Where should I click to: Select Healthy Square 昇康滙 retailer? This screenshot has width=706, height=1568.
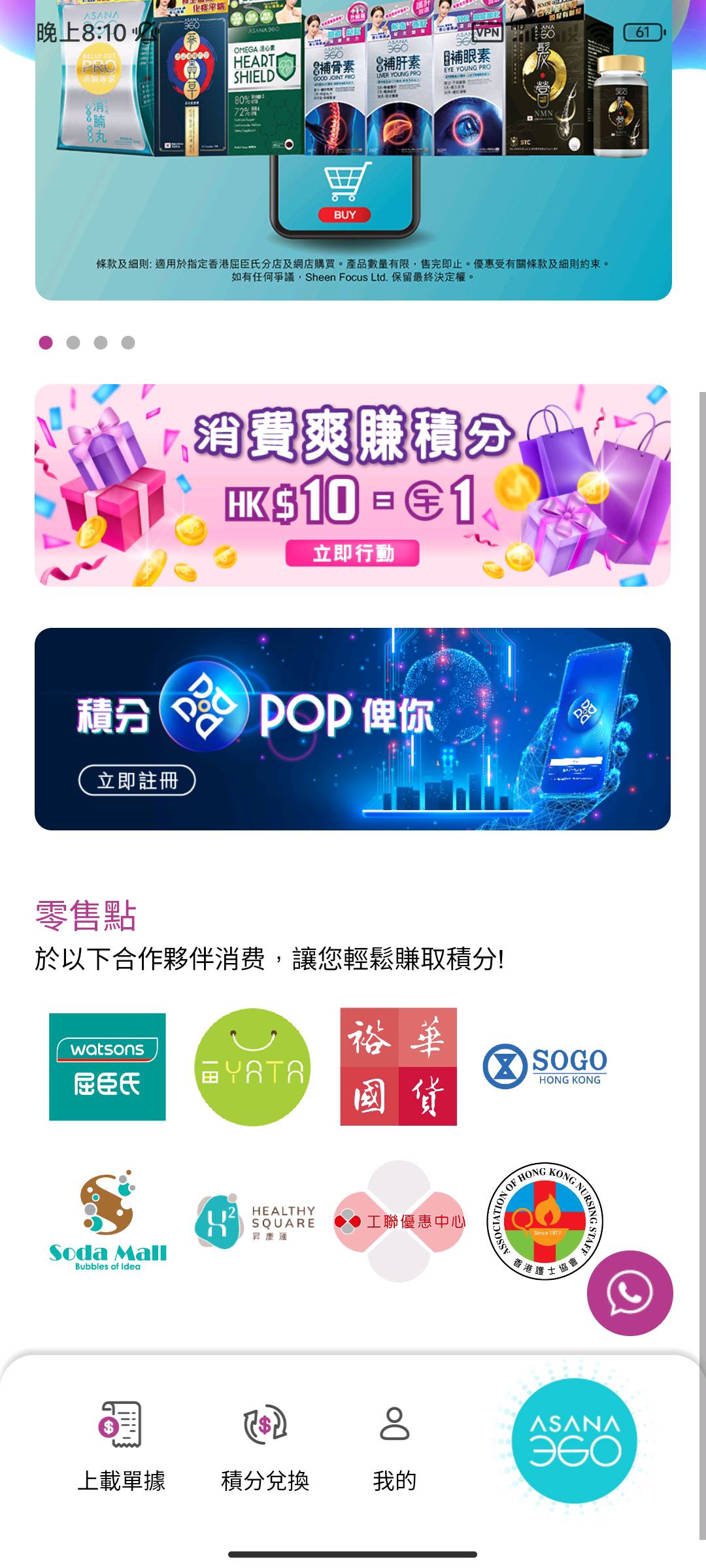(x=255, y=1222)
